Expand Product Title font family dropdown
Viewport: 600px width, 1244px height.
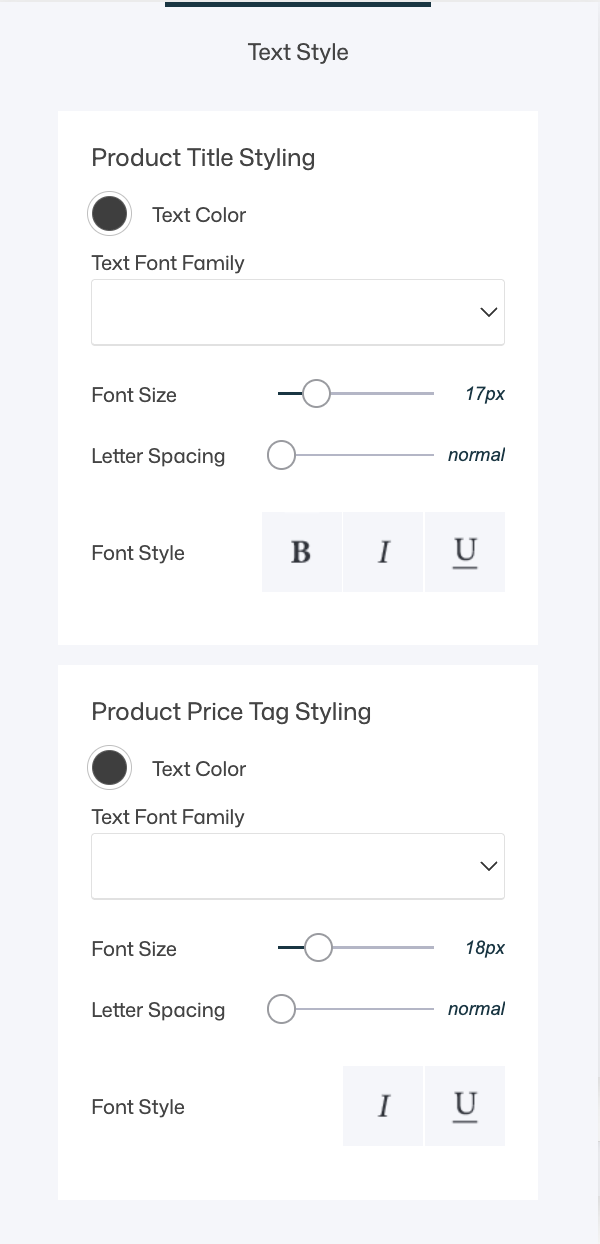point(297,312)
